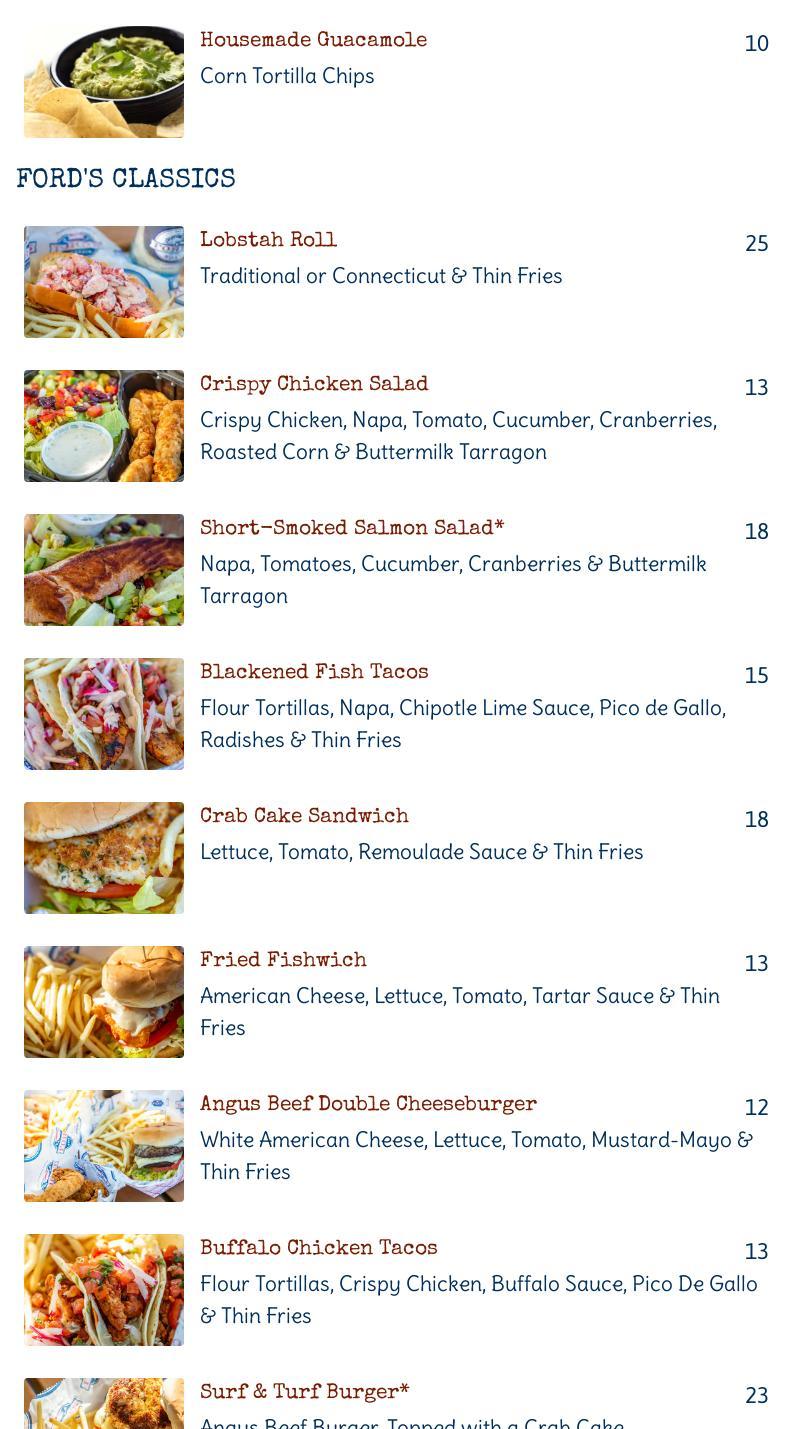Open the Housemade Guacamole item
This screenshot has height=1429, width=785.
[313, 41]
